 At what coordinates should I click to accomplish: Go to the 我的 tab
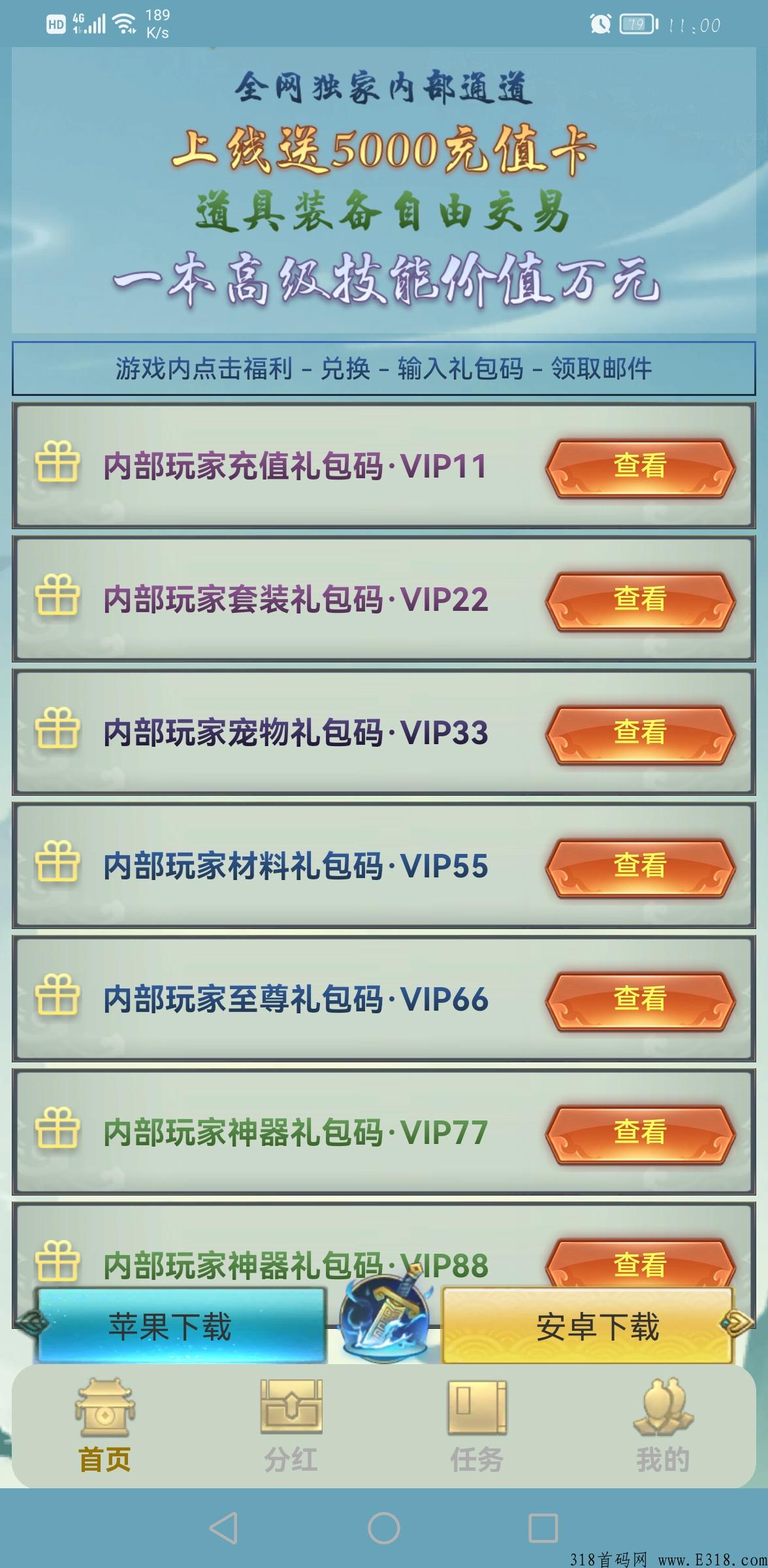(x=663, y=1426)
